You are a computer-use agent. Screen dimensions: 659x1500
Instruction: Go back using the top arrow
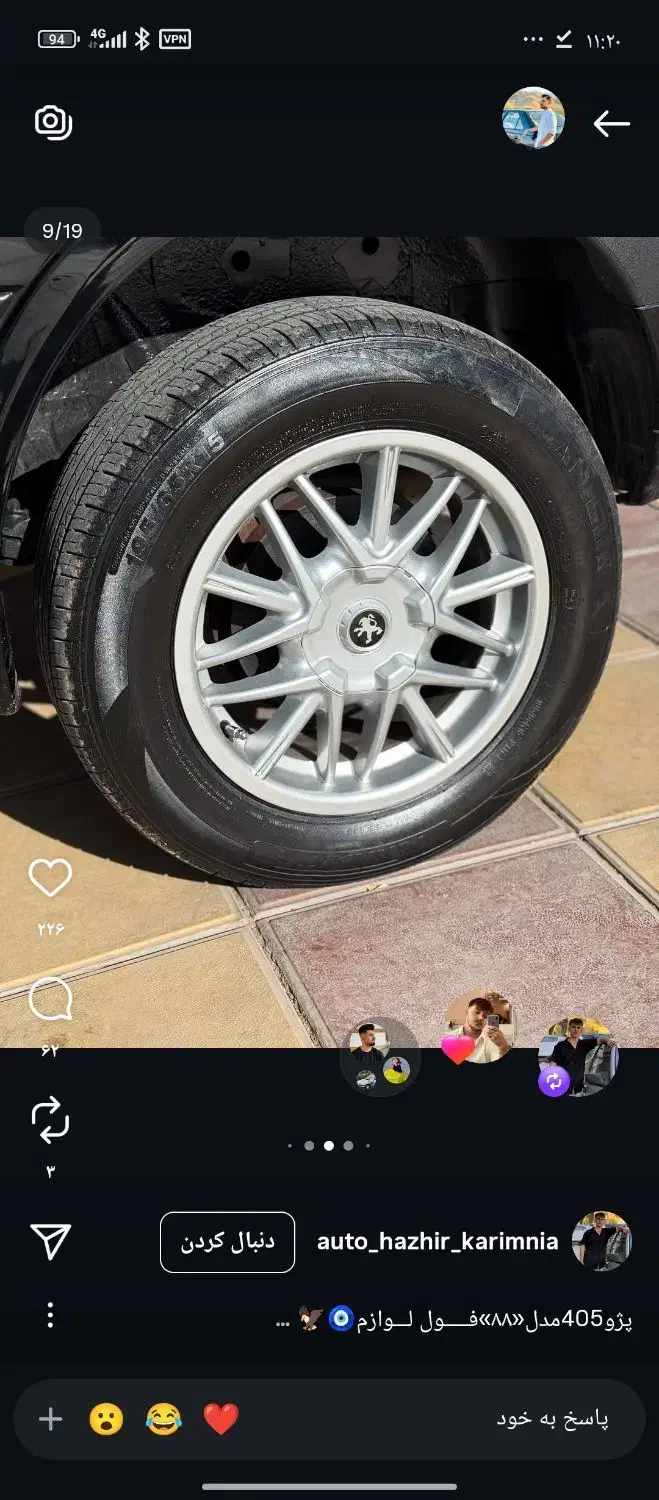[x=611, y=123]
